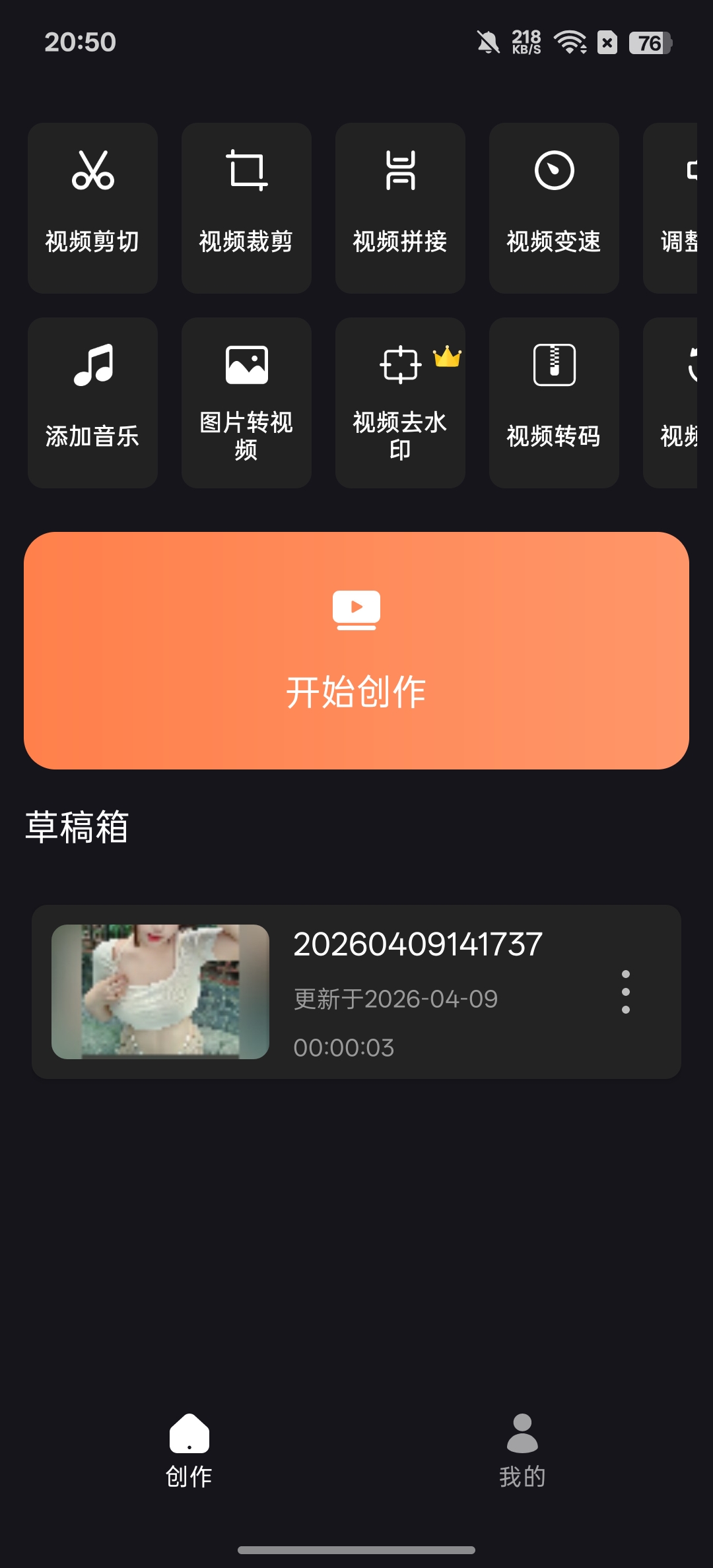Click the VIP crown badge on 视频去水印
This screenshot has width=713, height=1568.
point(448,360)
